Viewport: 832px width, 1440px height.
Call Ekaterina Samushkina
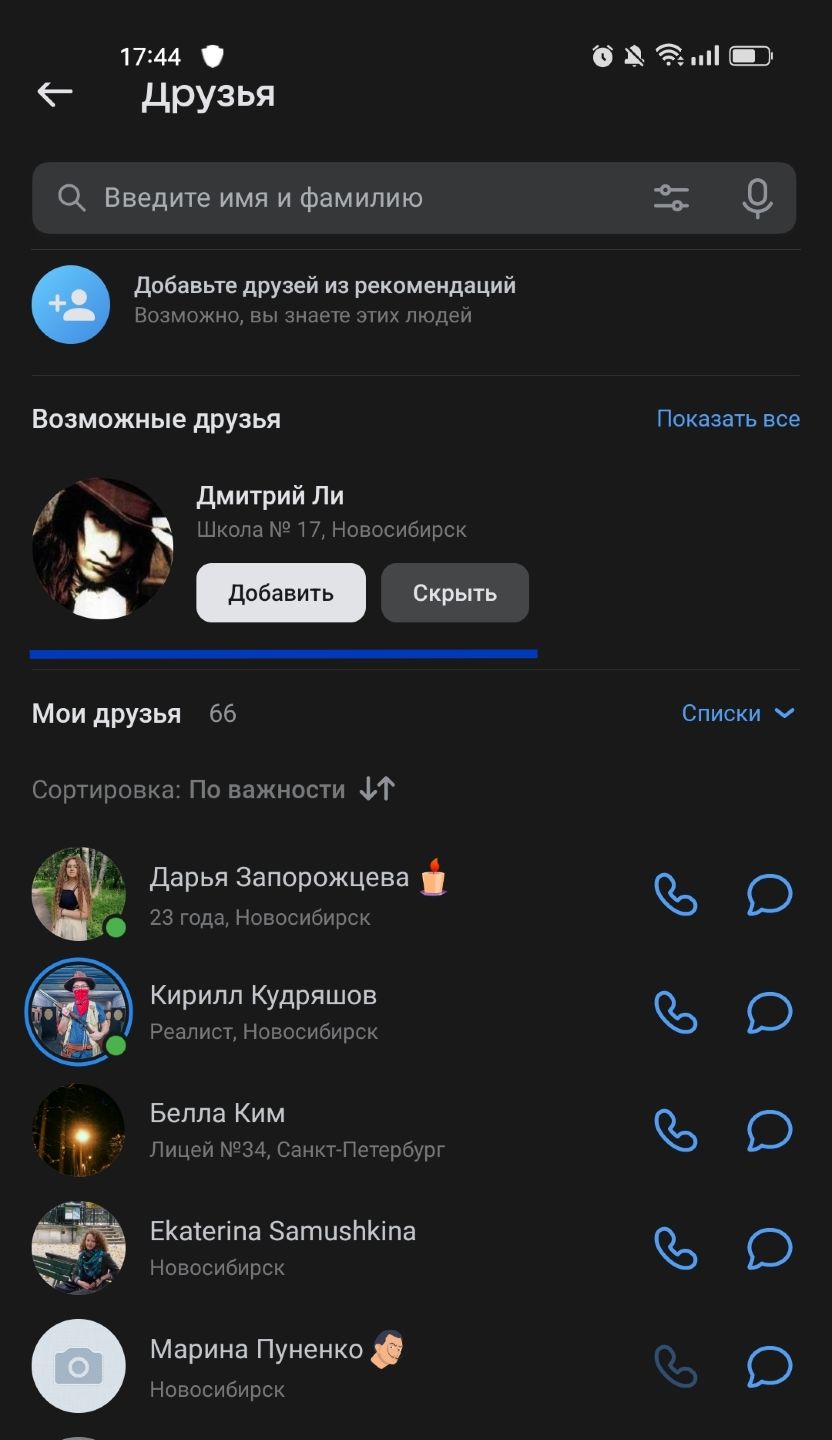click(x=675, y=1249)
